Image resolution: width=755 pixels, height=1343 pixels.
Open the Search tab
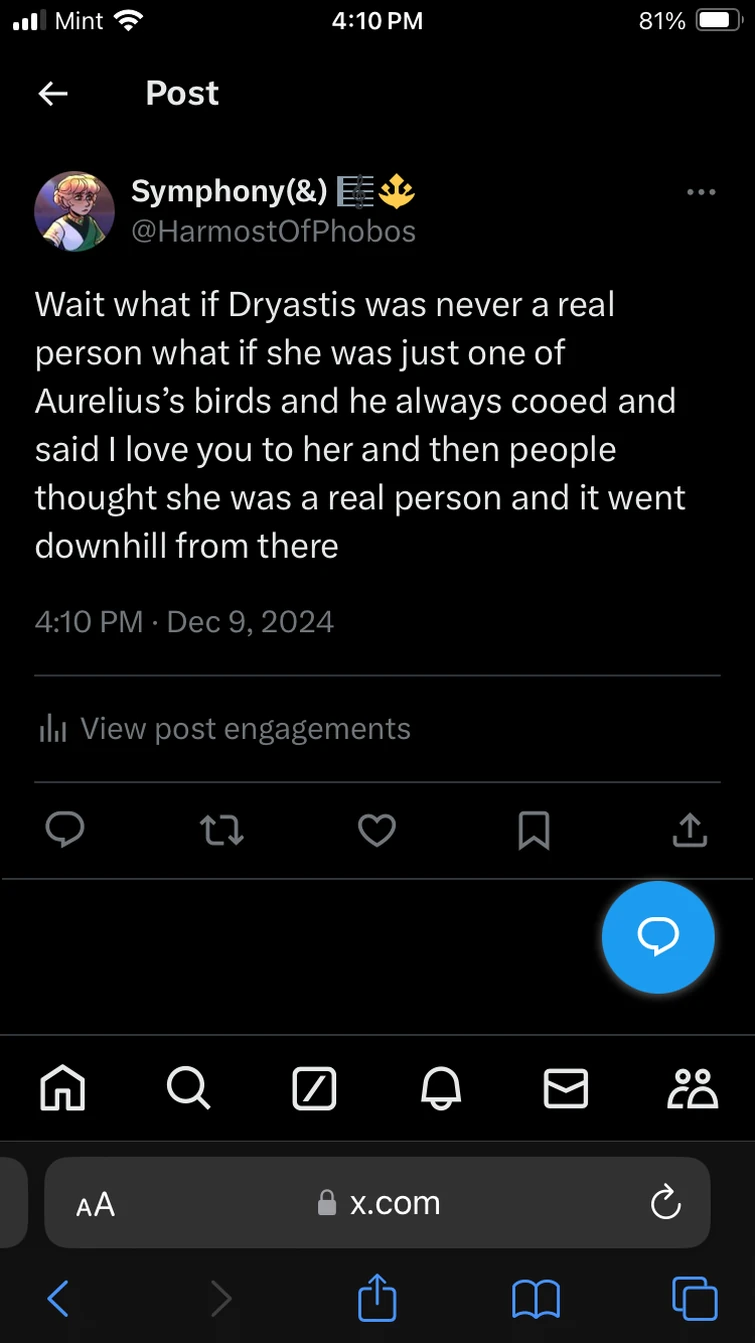coord(188,1088)
